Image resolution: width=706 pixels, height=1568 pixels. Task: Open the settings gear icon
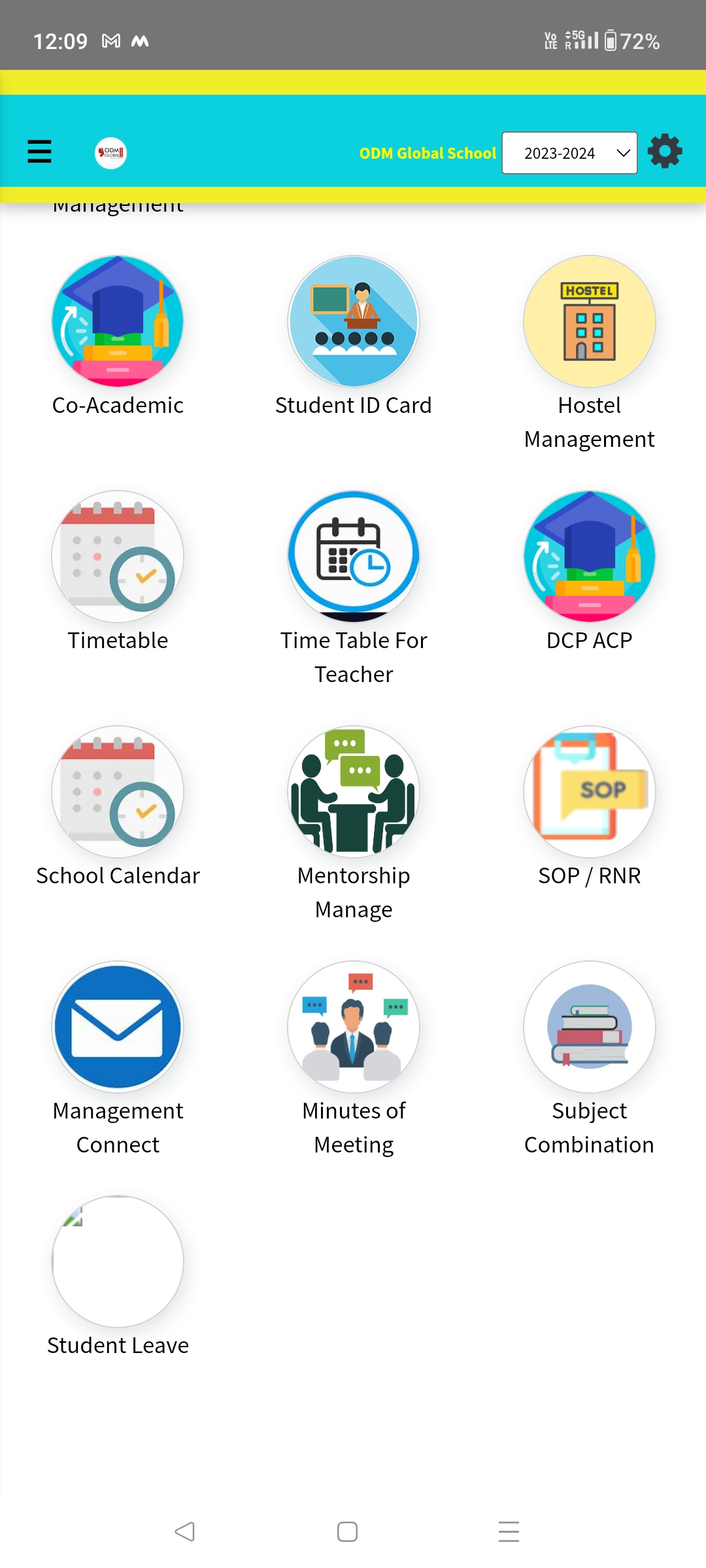(x=665, y=152)
